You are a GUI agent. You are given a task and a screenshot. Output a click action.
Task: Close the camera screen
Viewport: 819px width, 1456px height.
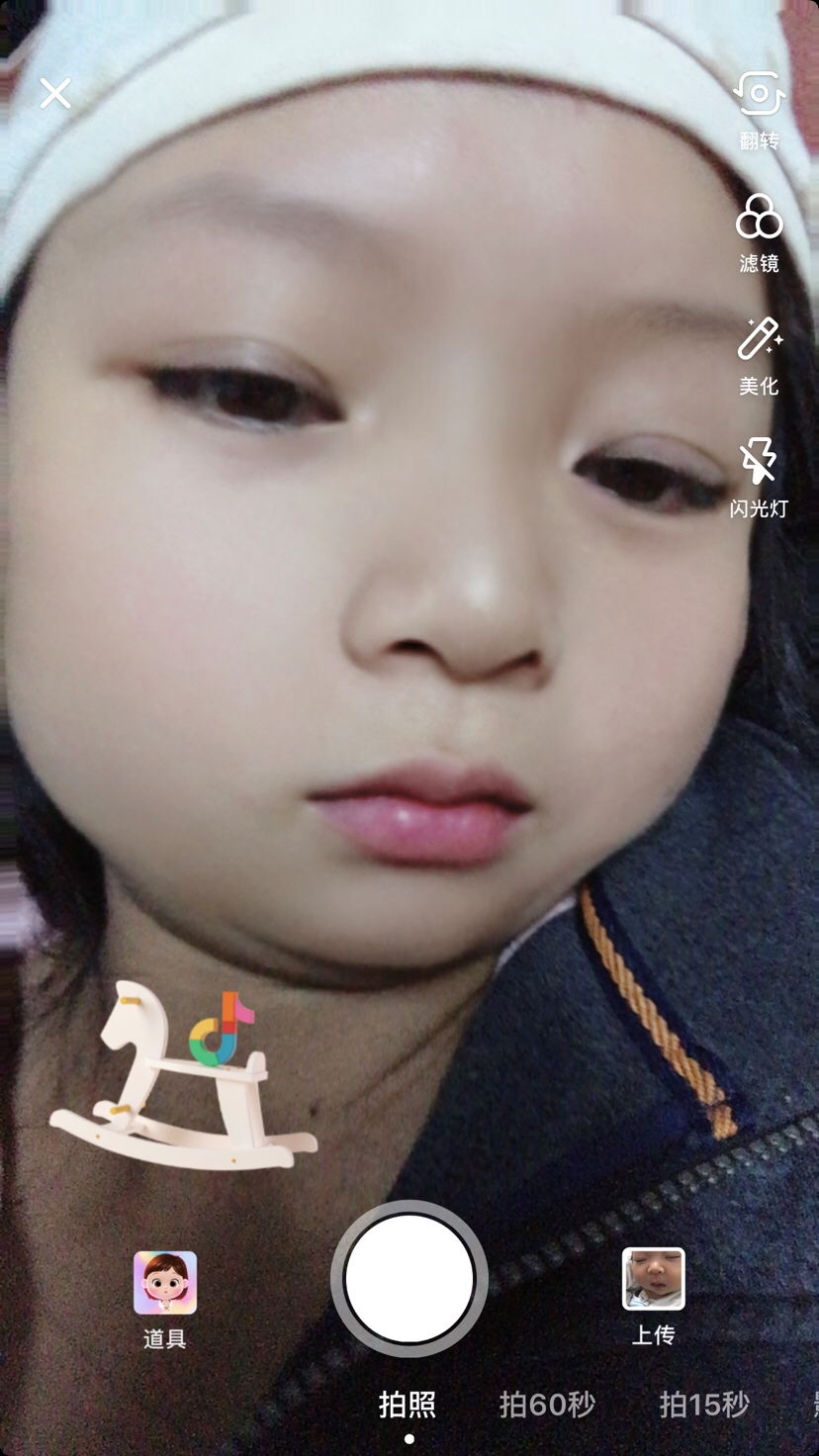coord(55,94)
